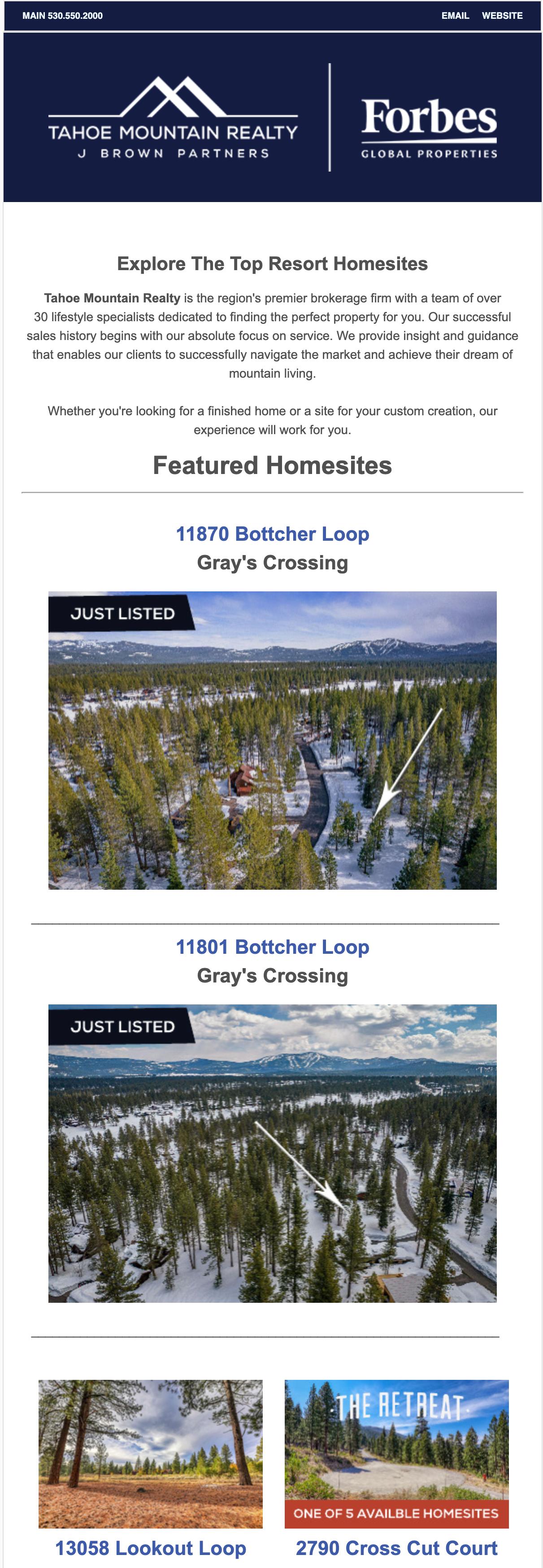Open the 11801 Bottcher Loop listing link
The height and width of the screenshot is (1568, 543).
click(x=272, y=947)
